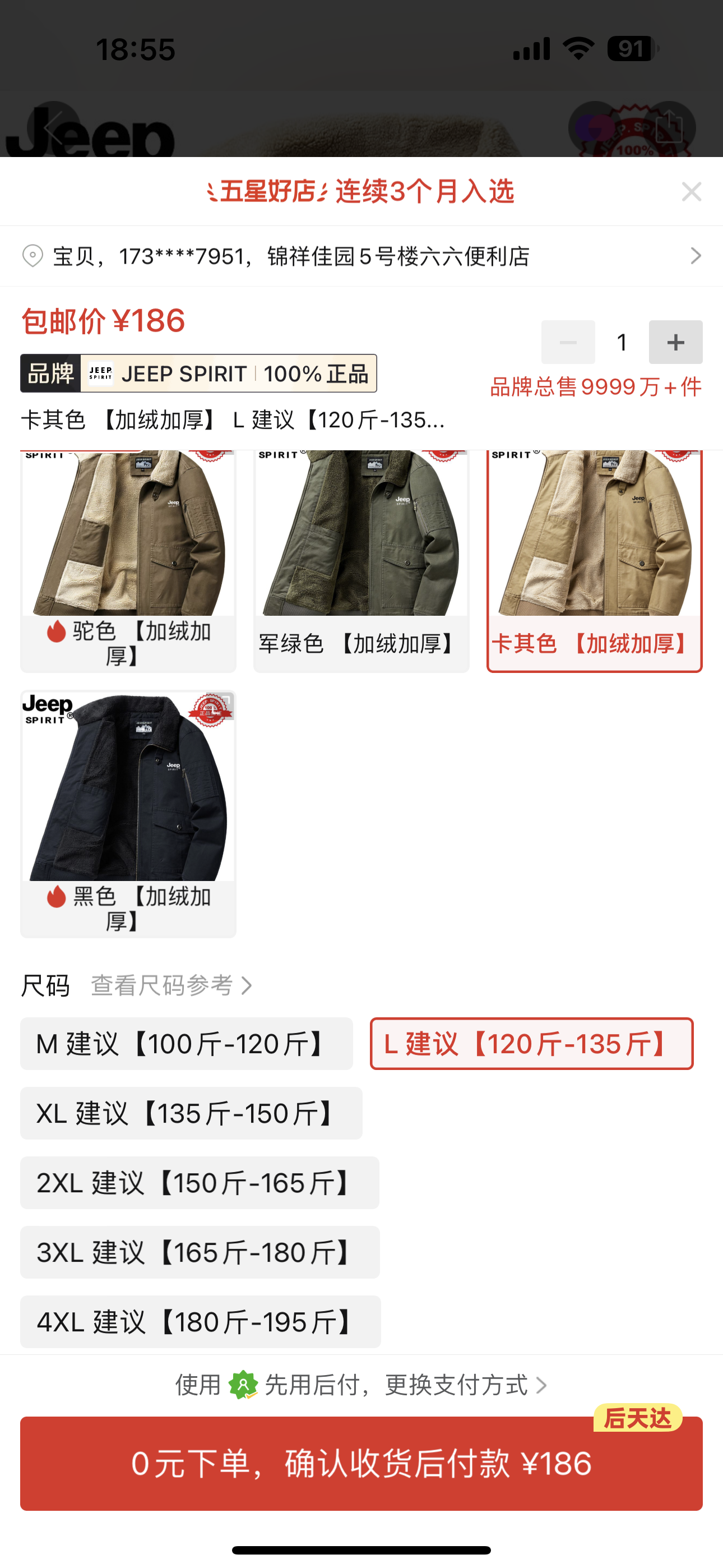723x1568 pixels.
Task: Open the JEEP SPIRIT brand badge
Action: 198,373
